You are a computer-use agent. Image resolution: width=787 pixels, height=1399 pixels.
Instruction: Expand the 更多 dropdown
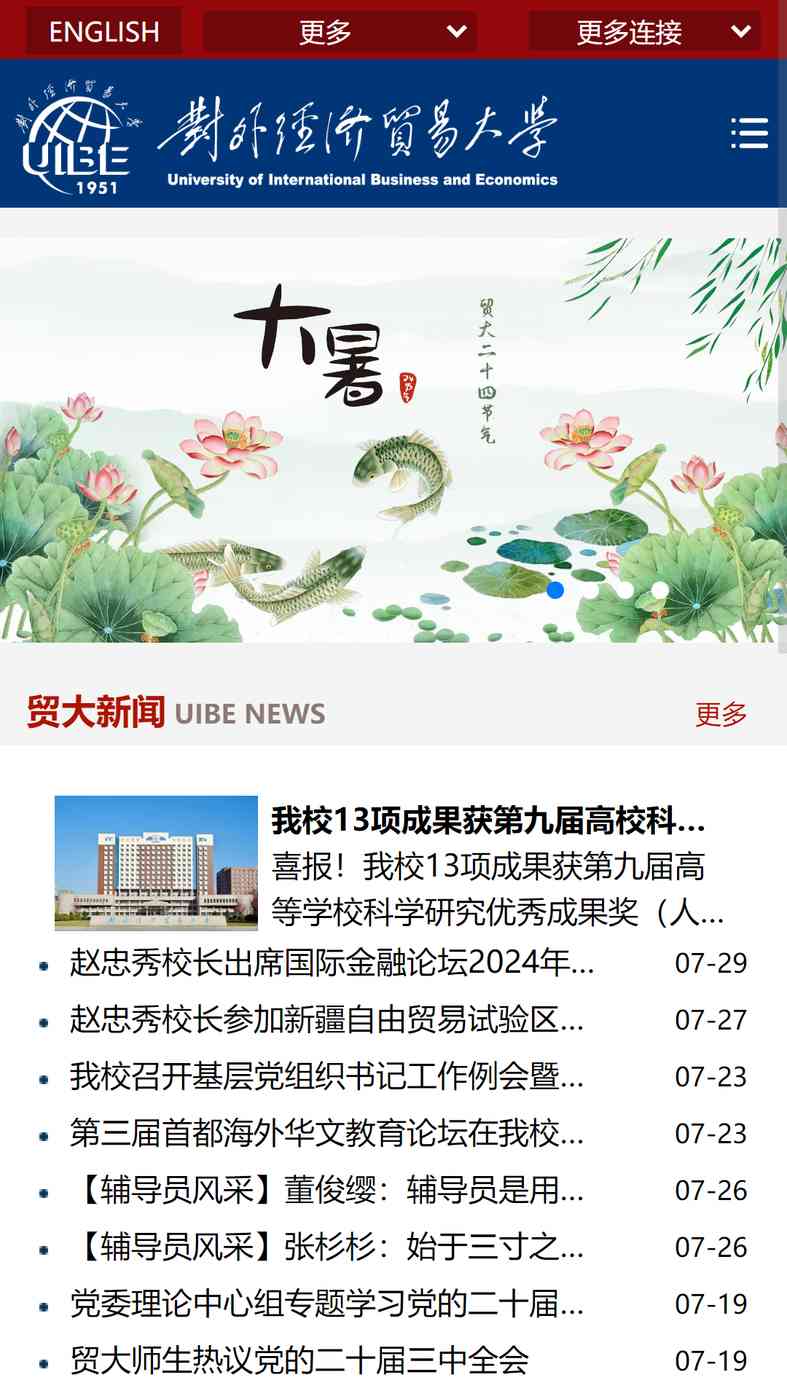click(339, 31)
